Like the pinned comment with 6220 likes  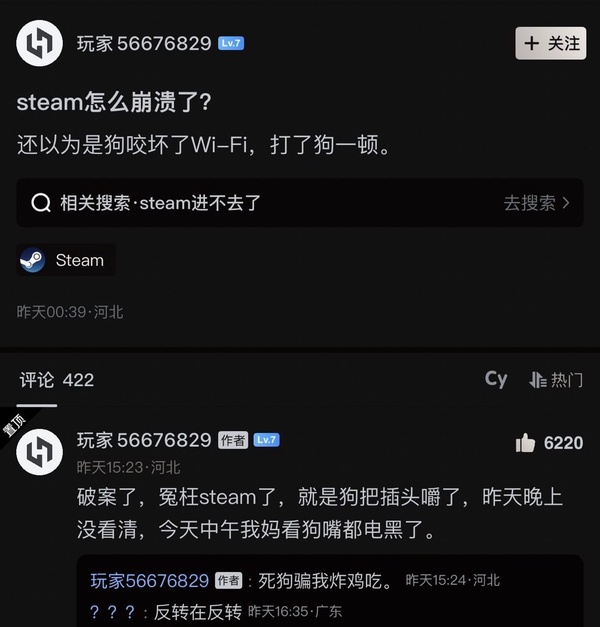tap(526, 443)
